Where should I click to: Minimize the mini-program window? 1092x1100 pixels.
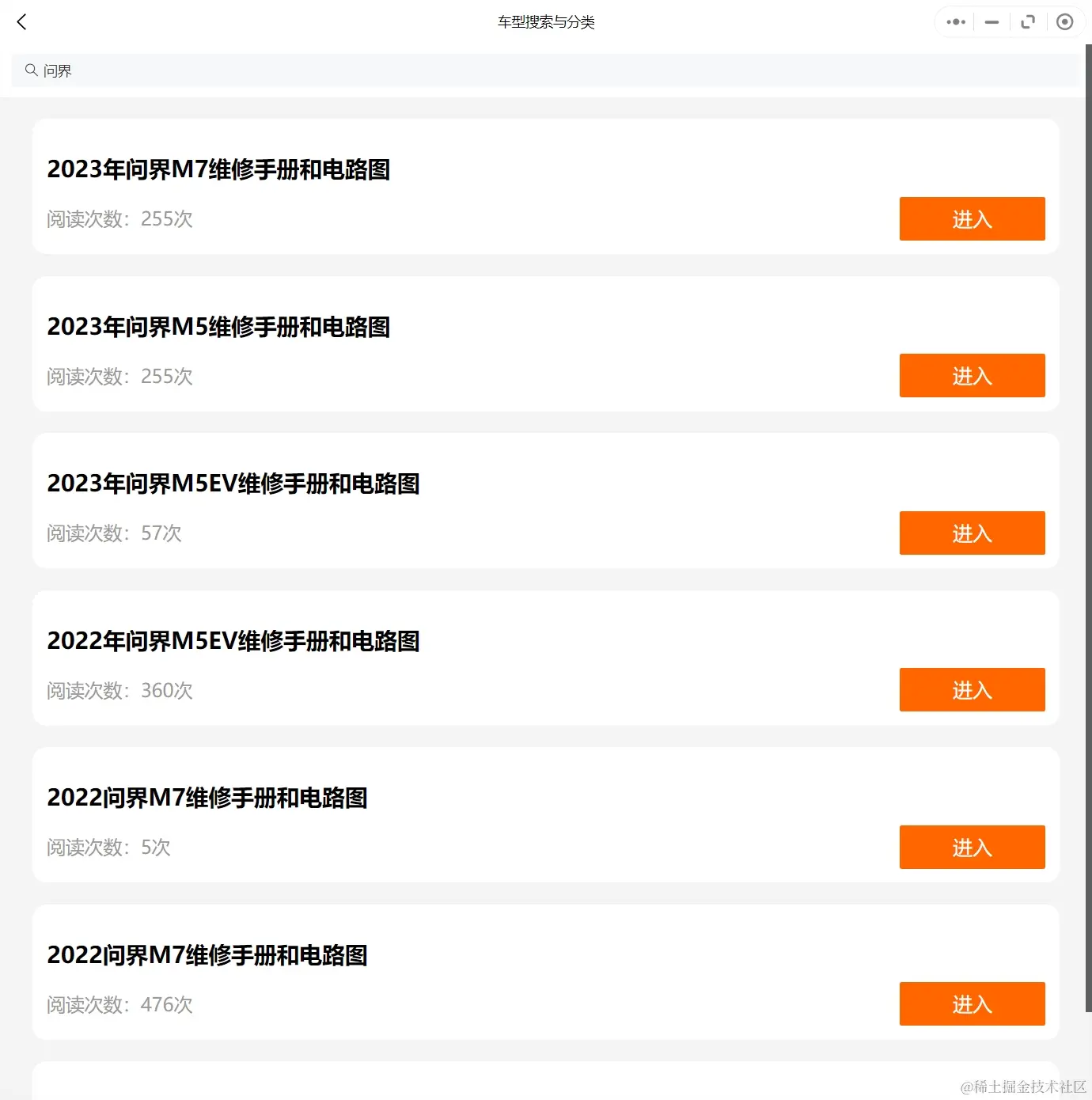click(x=991, y=21)
